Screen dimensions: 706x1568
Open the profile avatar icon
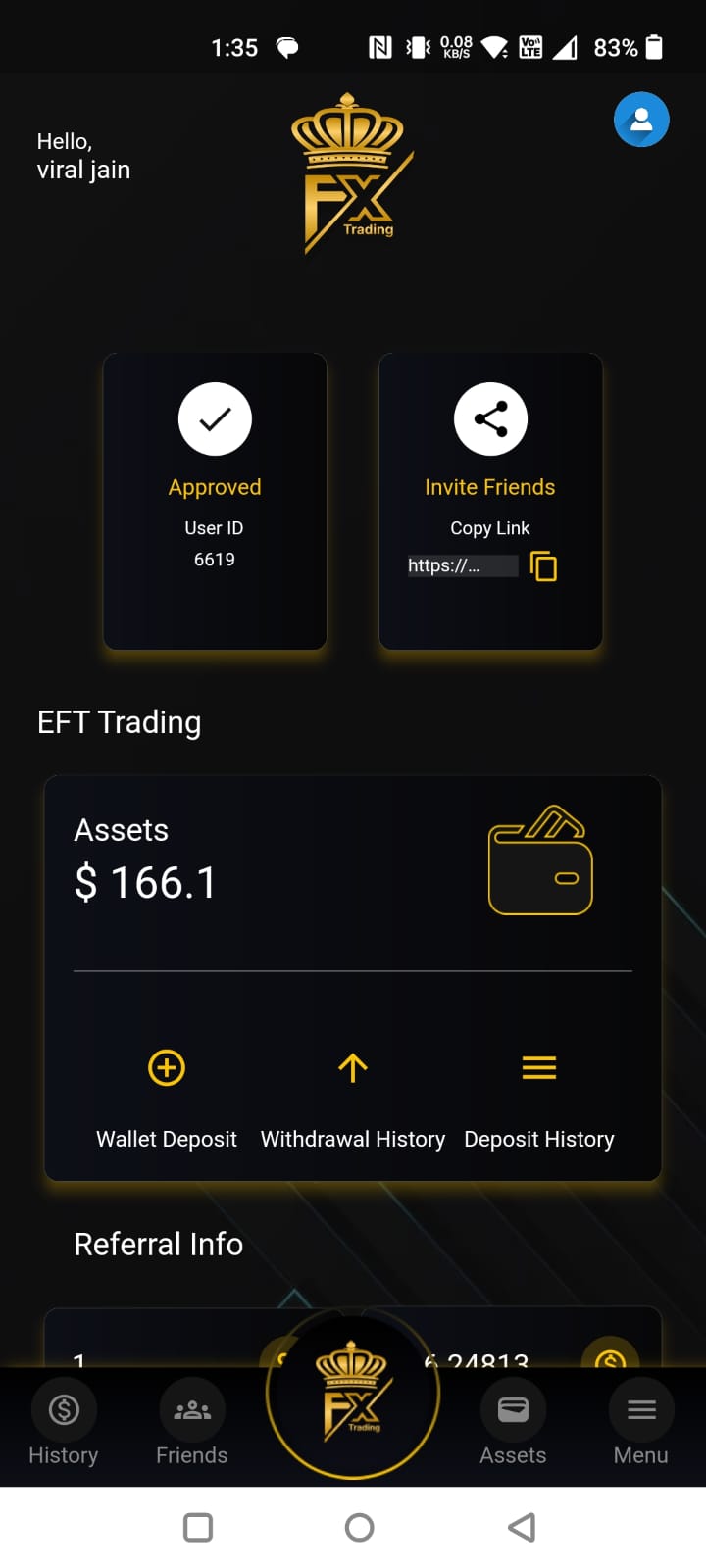pyautogui.click(x=641, y=120)
